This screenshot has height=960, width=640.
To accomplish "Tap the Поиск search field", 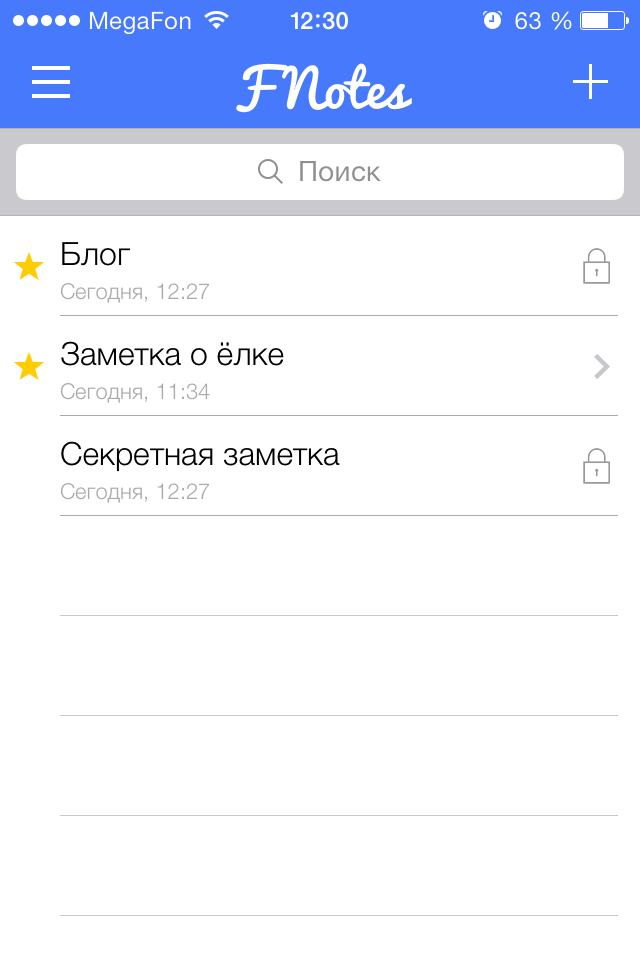I will pyautogui.click(x=320, y=172).
